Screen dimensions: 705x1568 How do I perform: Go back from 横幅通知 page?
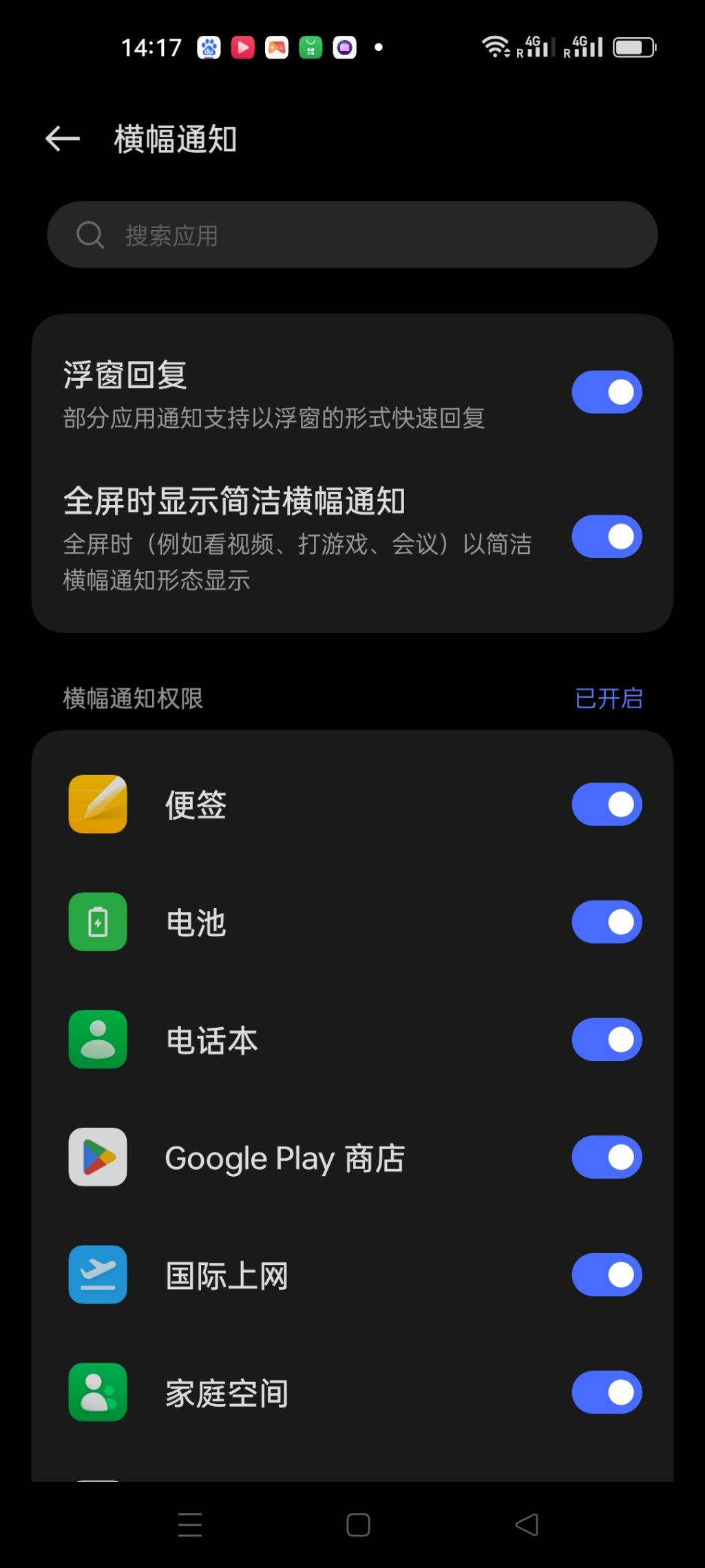coord(63,139)
